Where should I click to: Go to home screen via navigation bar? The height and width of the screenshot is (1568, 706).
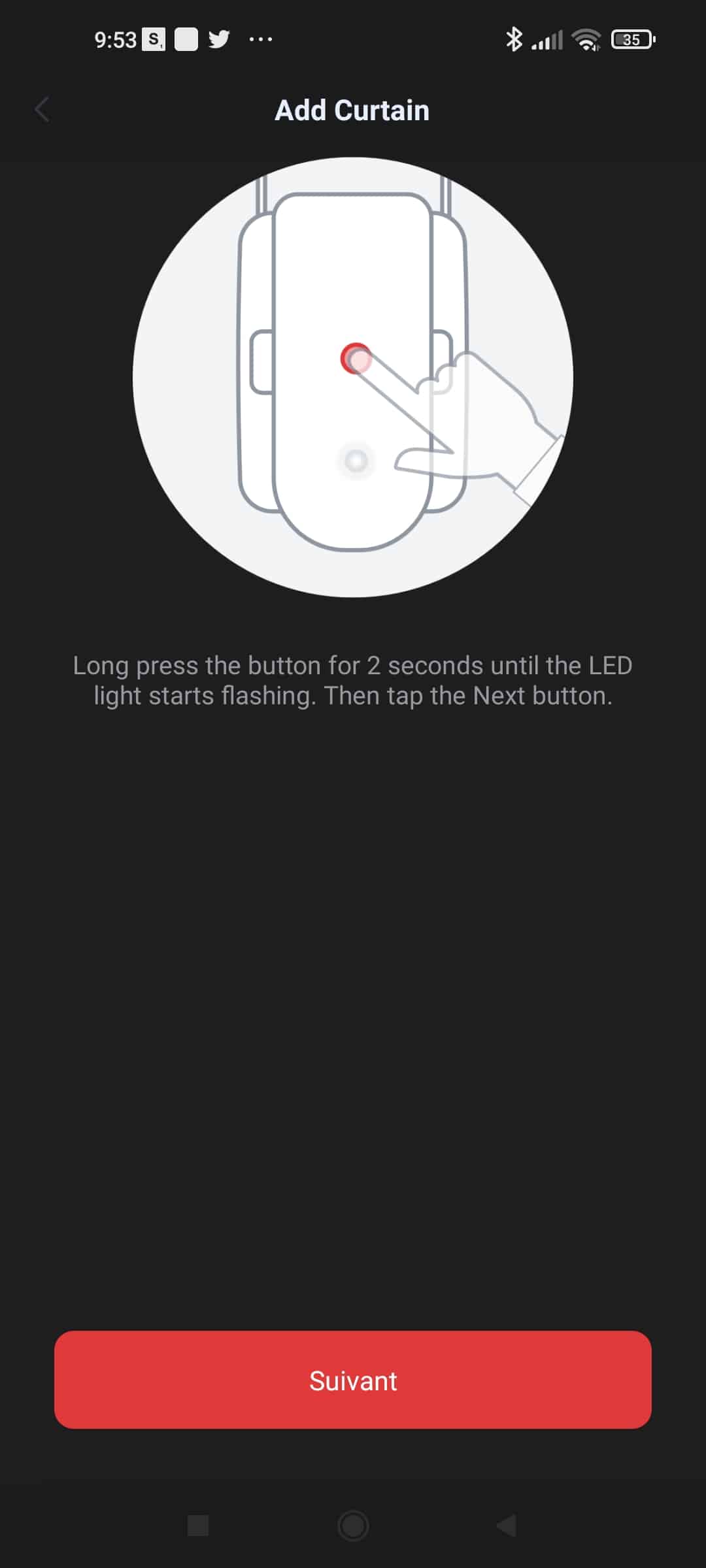pos(353,1526)
